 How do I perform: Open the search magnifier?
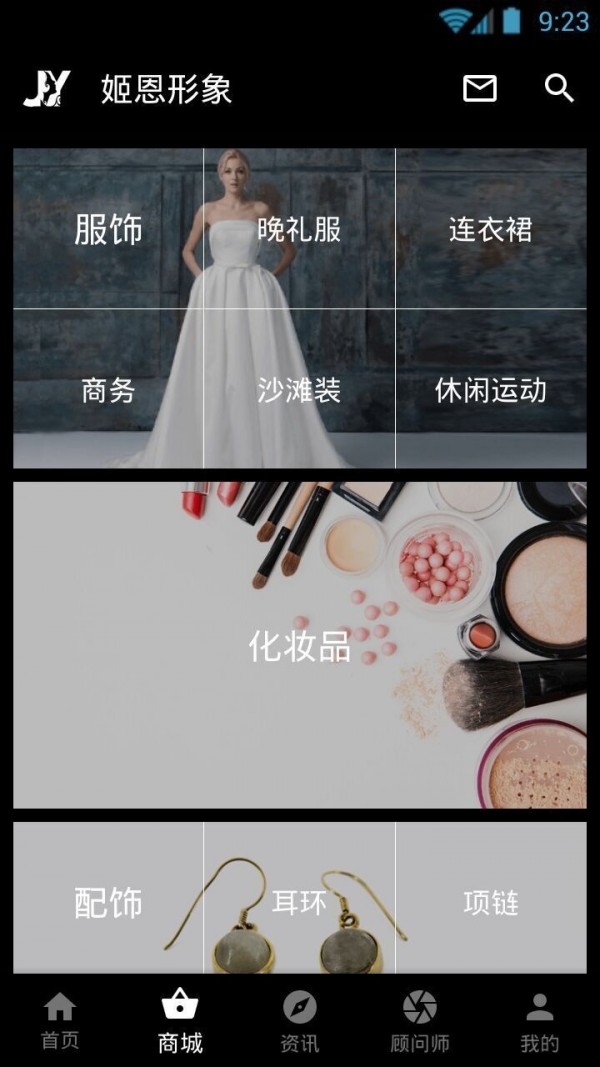click(559, 88)
